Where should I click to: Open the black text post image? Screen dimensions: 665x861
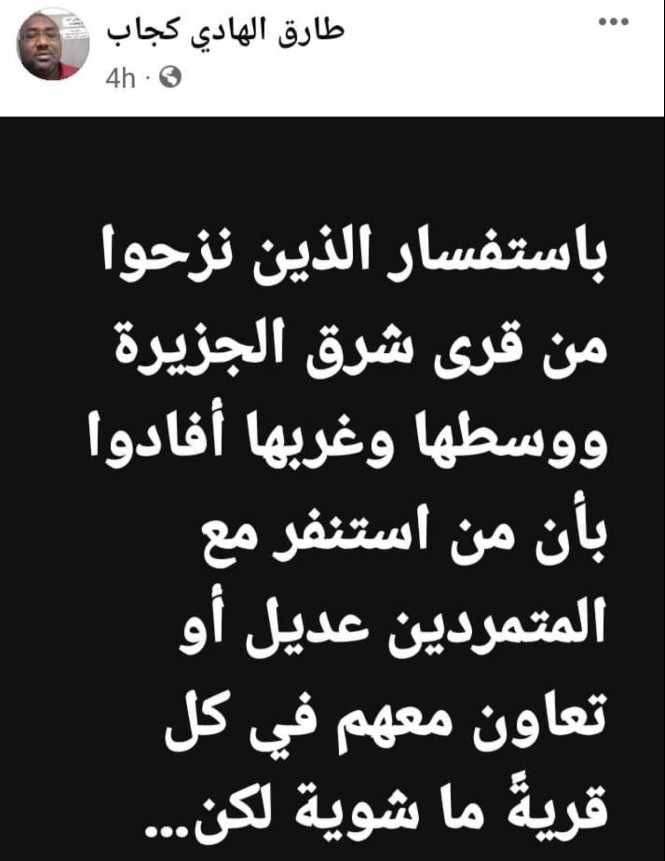click(332, 488)
